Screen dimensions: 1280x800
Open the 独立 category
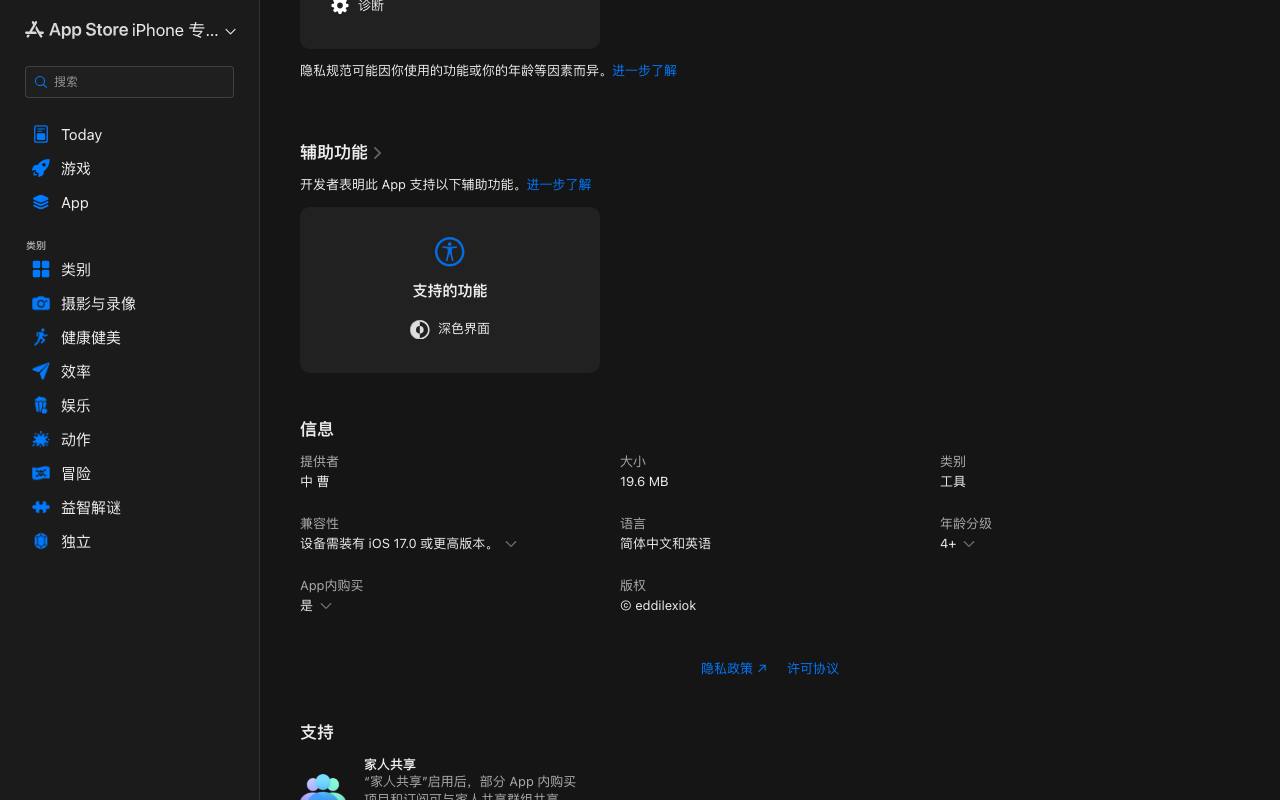coord(129,542)
